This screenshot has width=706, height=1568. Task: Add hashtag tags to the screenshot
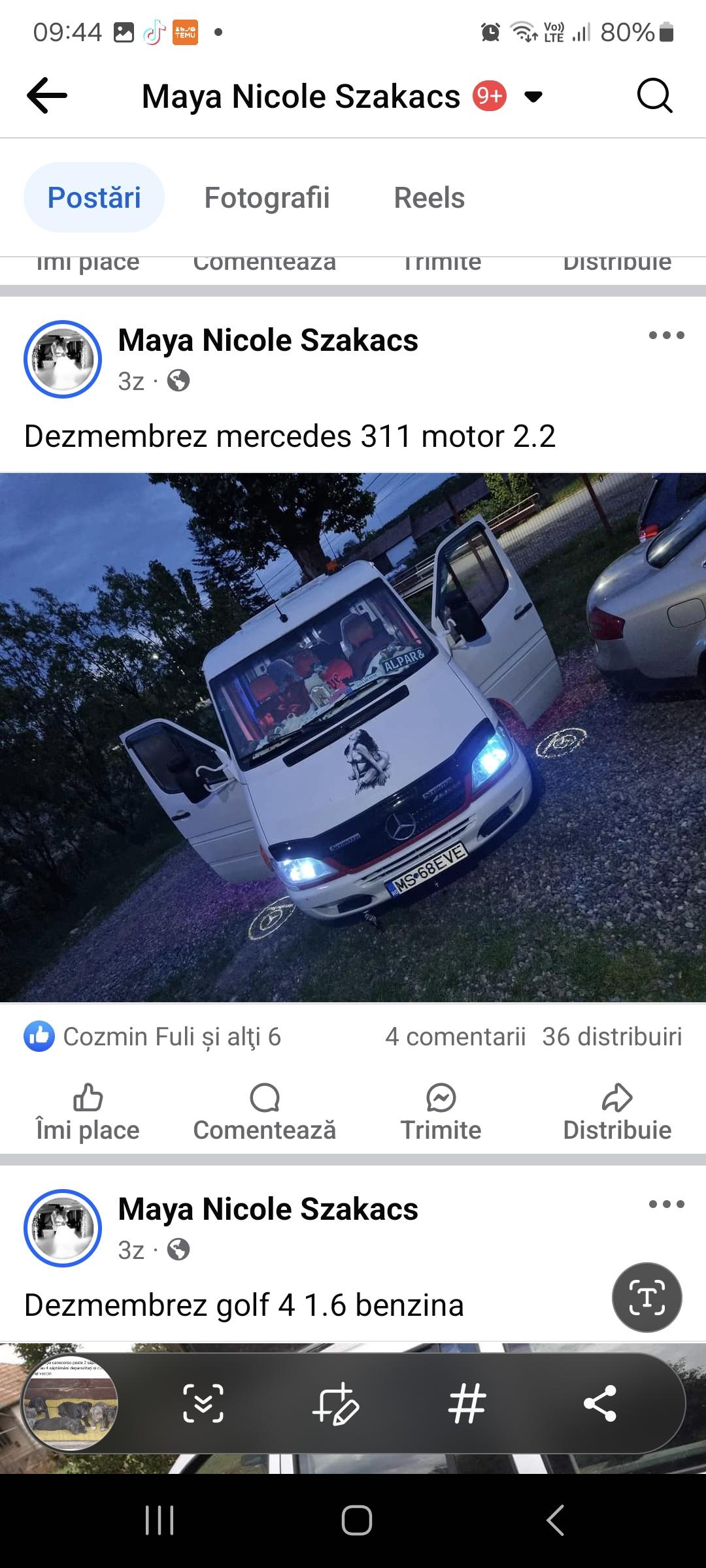(467, 1403)
